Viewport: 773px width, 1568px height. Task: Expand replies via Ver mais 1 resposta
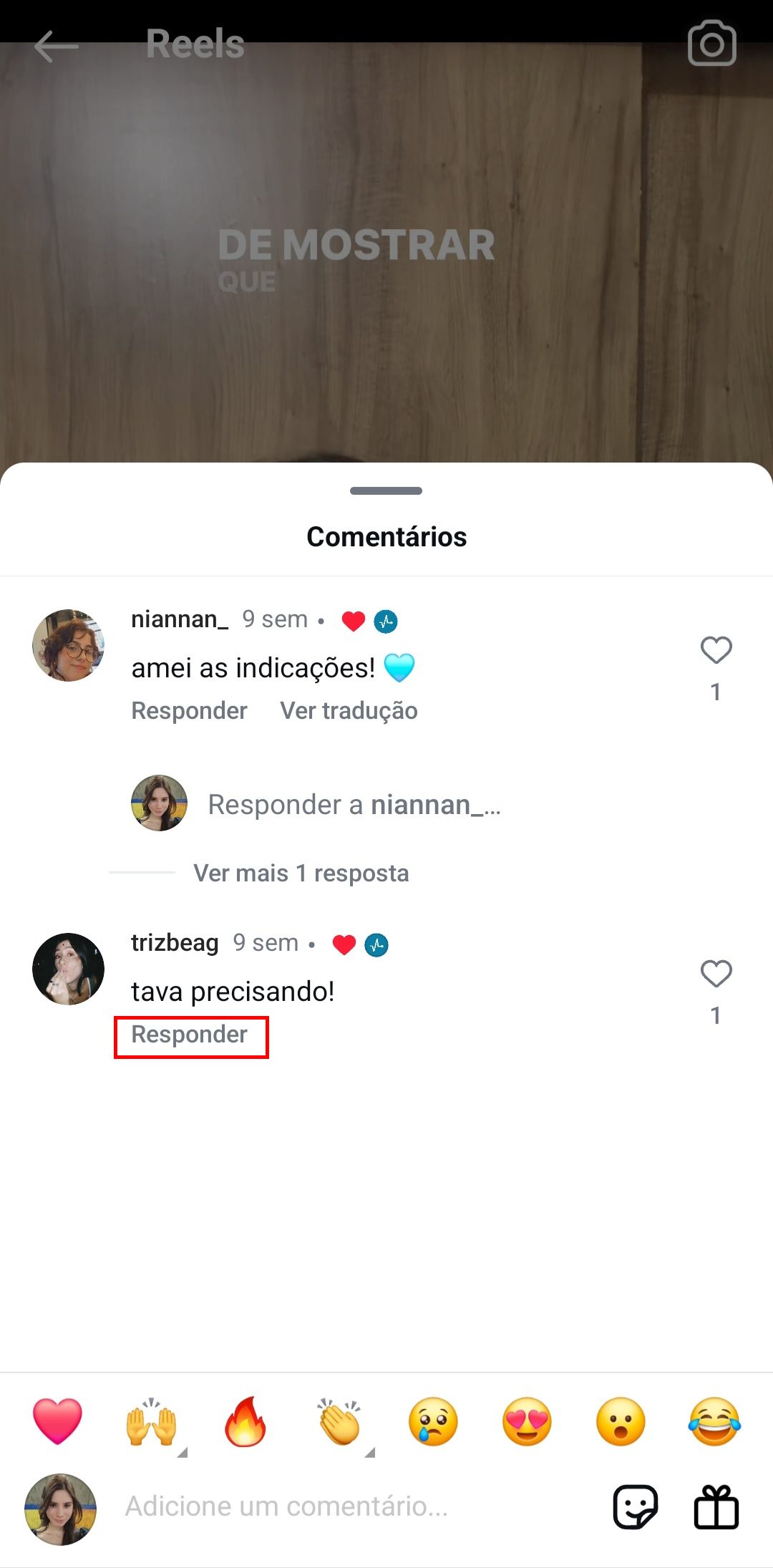tap(299, 873)
